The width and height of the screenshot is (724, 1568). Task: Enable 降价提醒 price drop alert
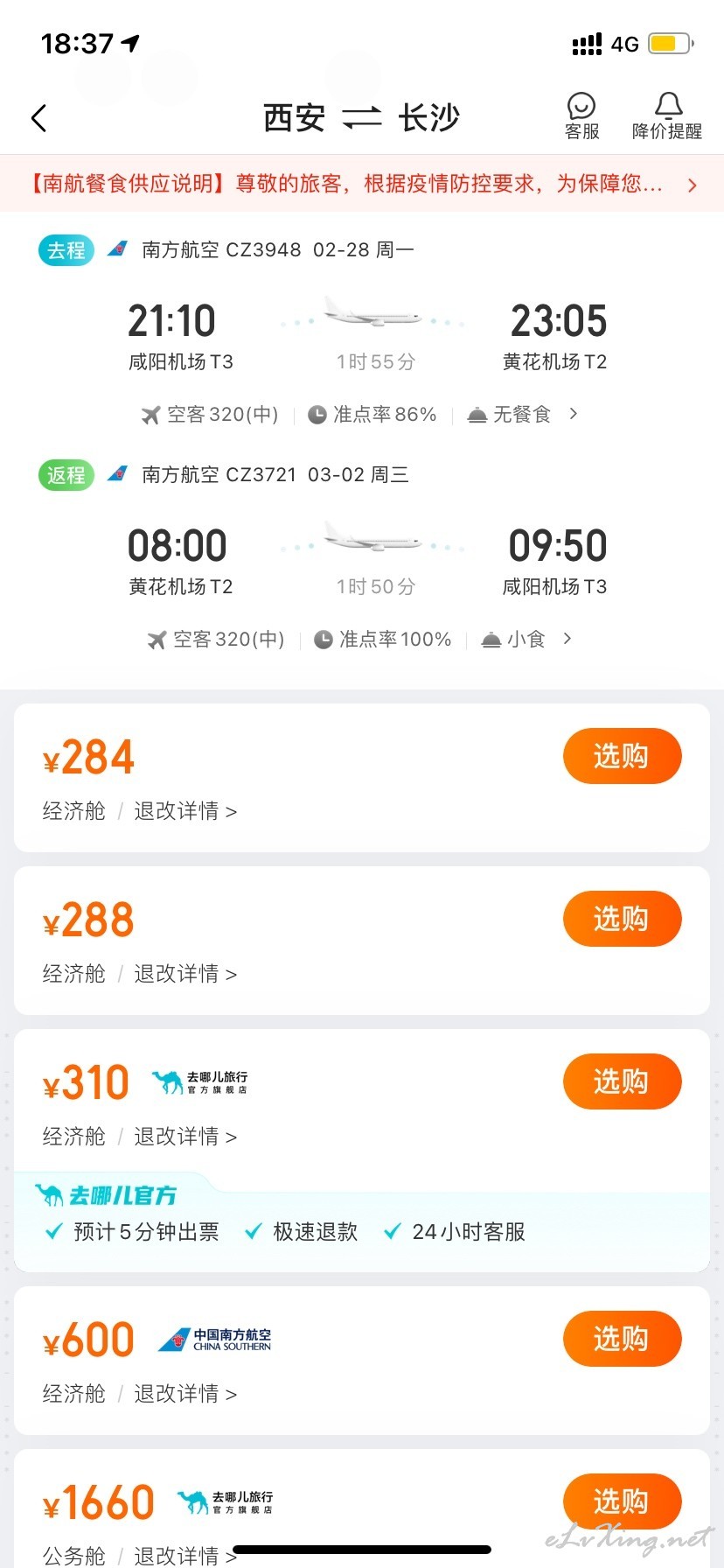click(x=667, y=117)
